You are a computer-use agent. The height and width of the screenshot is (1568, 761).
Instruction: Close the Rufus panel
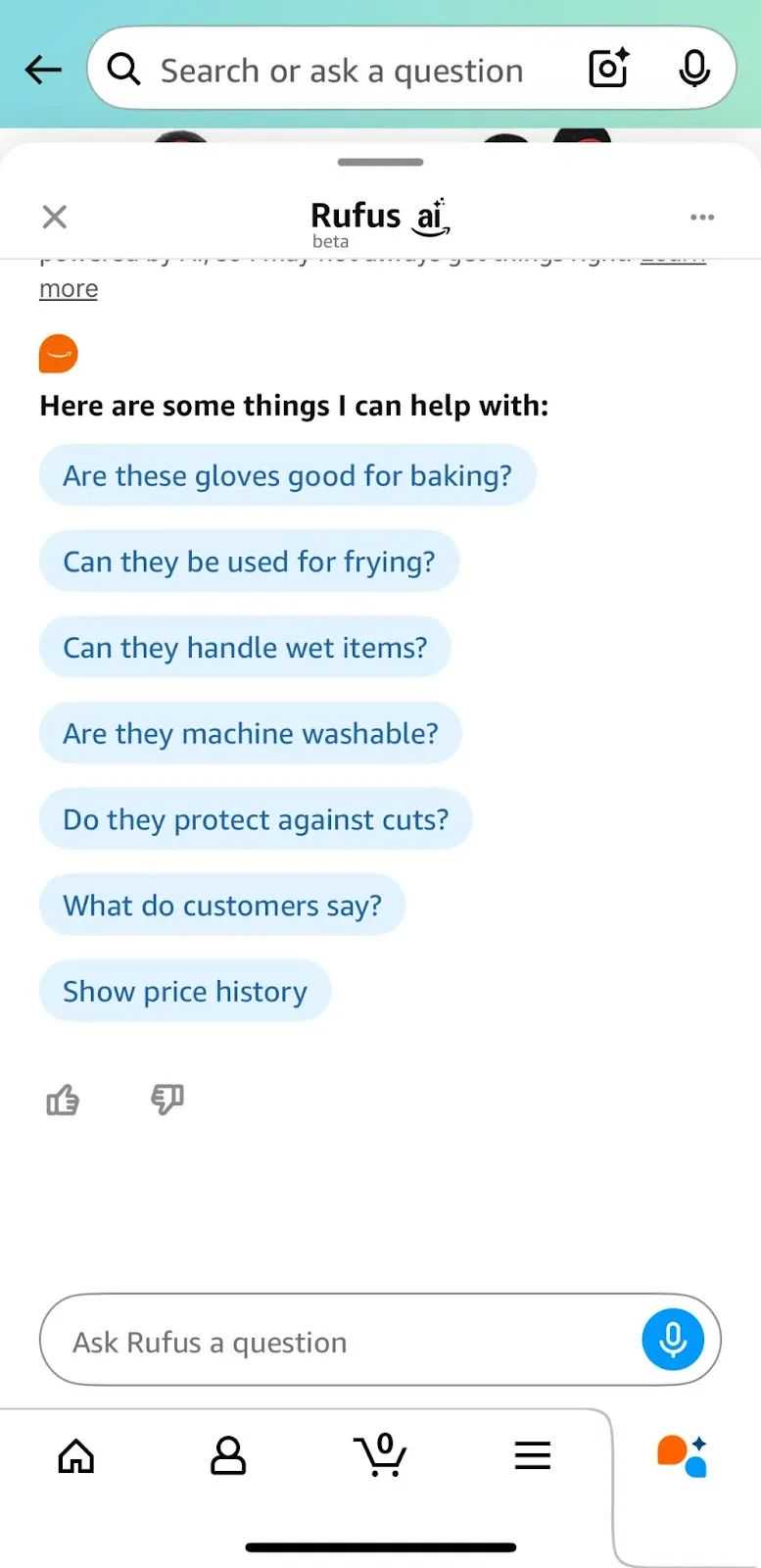click(x=55, y=217)
